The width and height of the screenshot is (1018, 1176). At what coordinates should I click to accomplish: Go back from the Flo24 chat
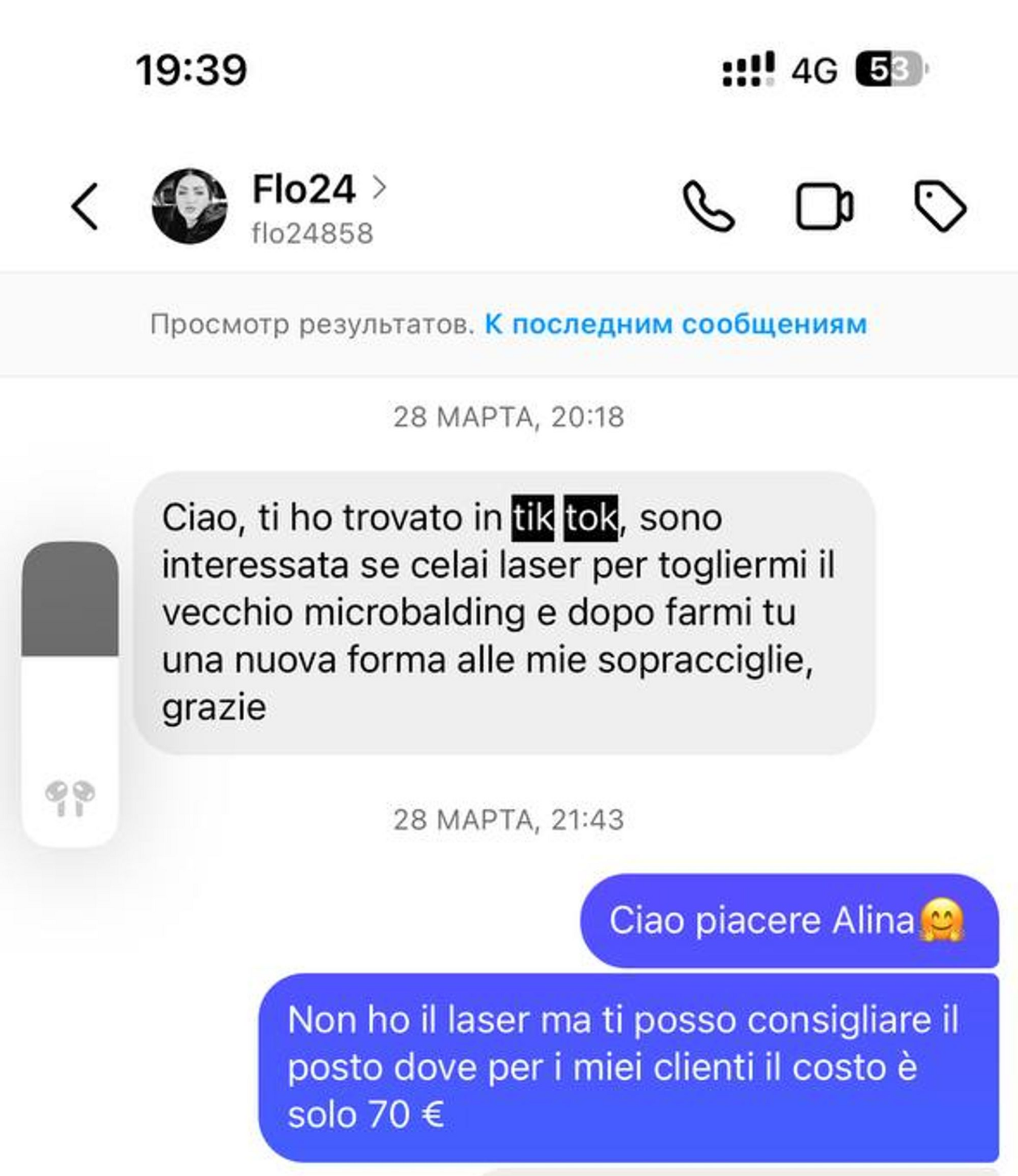85,207
